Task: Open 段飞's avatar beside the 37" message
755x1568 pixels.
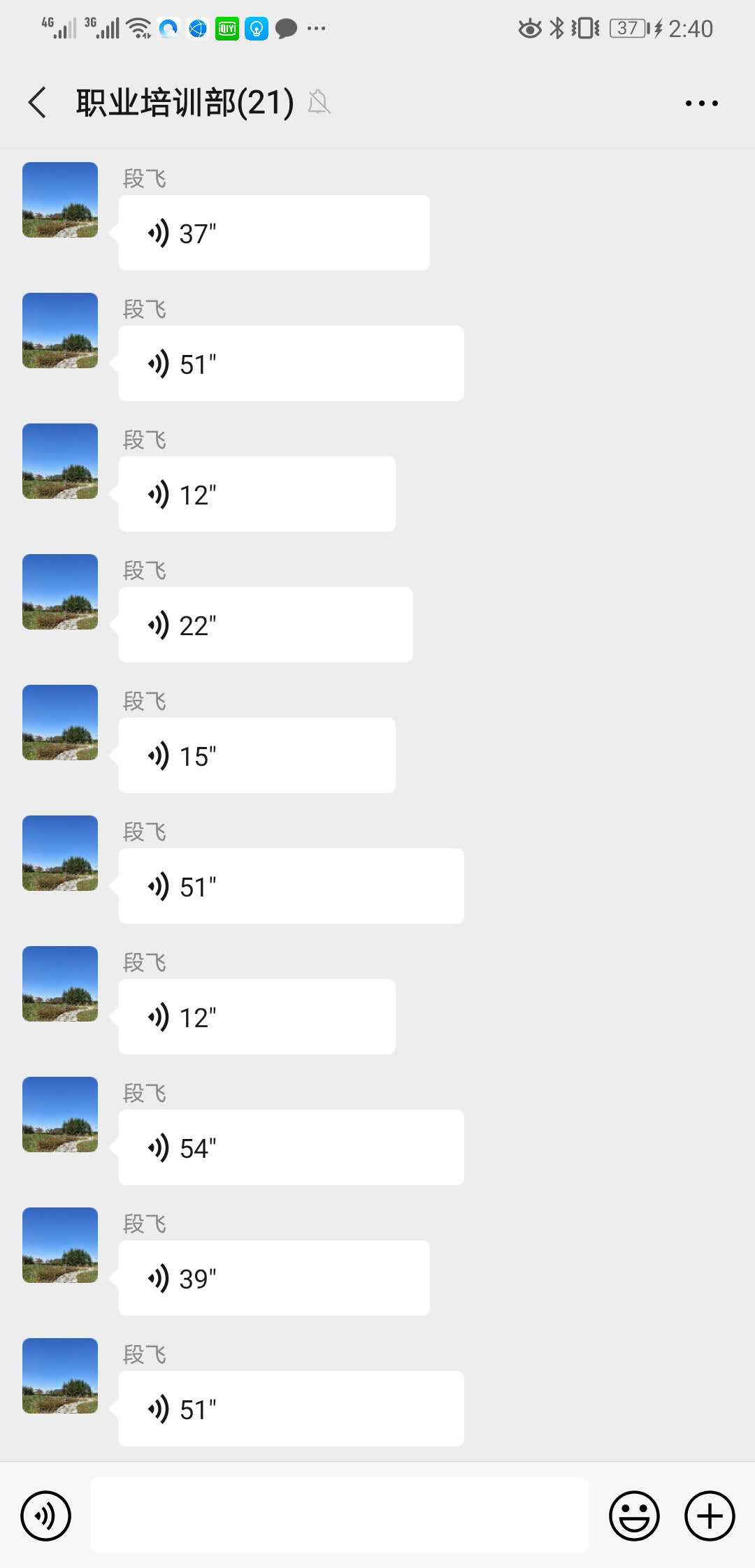Action: coord(60,200)
